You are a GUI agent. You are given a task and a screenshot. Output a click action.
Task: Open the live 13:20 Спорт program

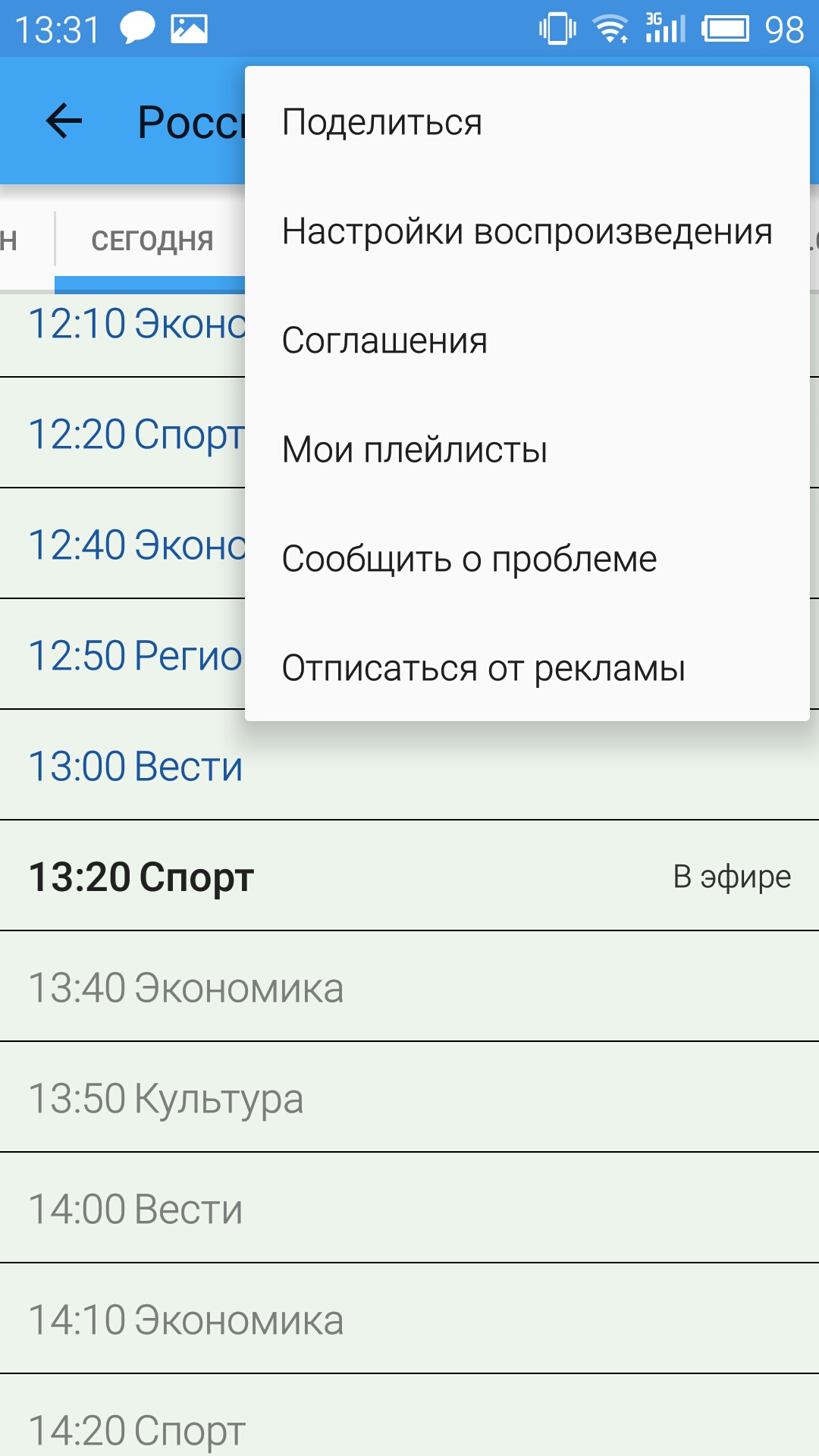[141, 877]
